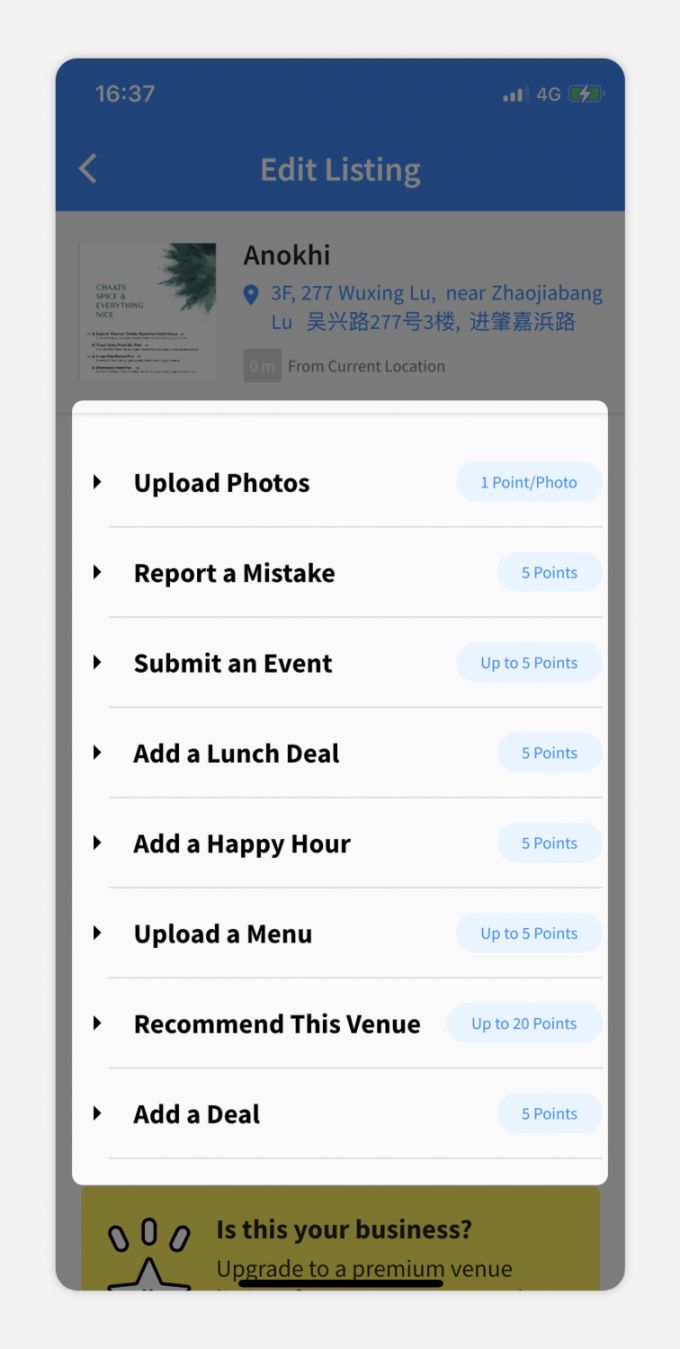This screenshot has height=1349, width=680.
Task: Expand Report a Mistake
Action: point(234,573)
